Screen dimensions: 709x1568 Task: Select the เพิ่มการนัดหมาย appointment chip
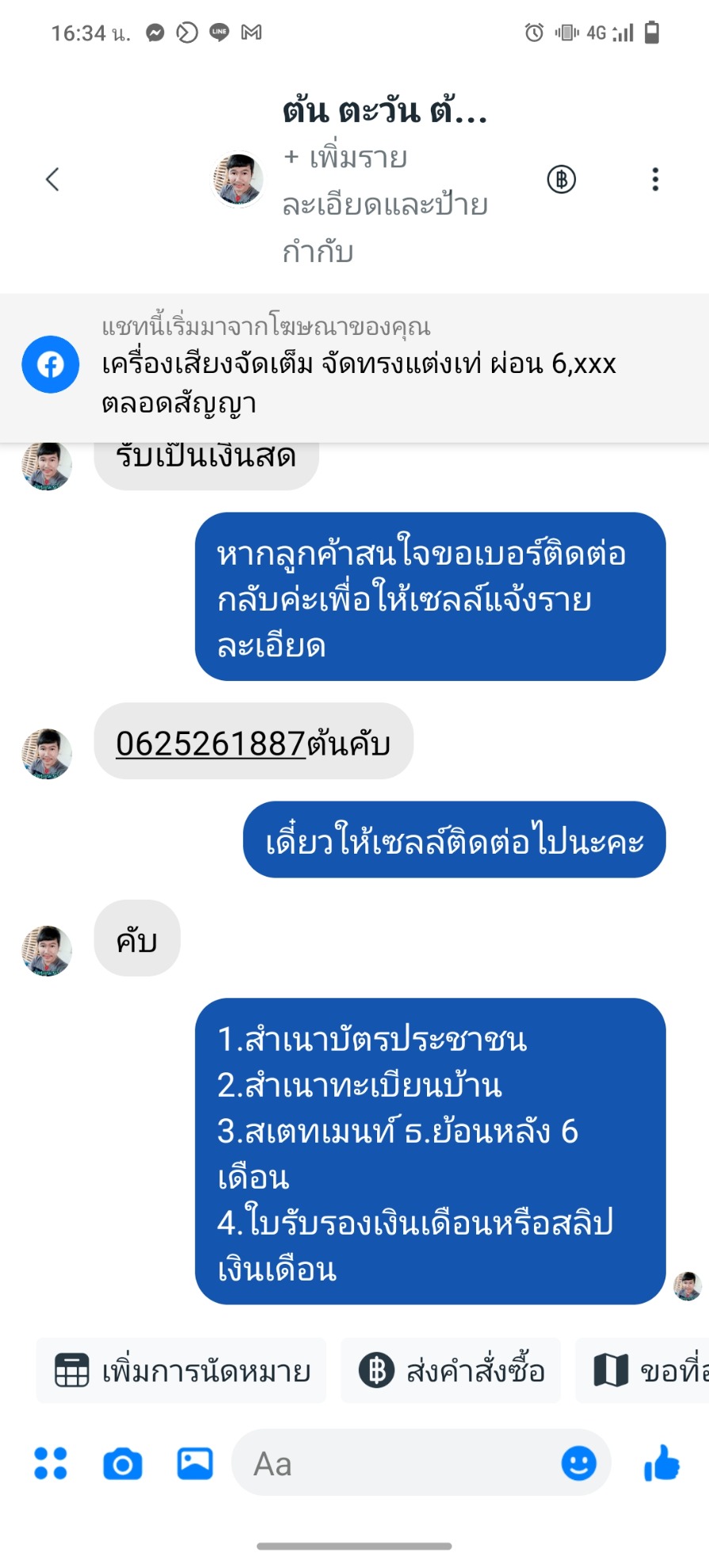click(181, 1371)
